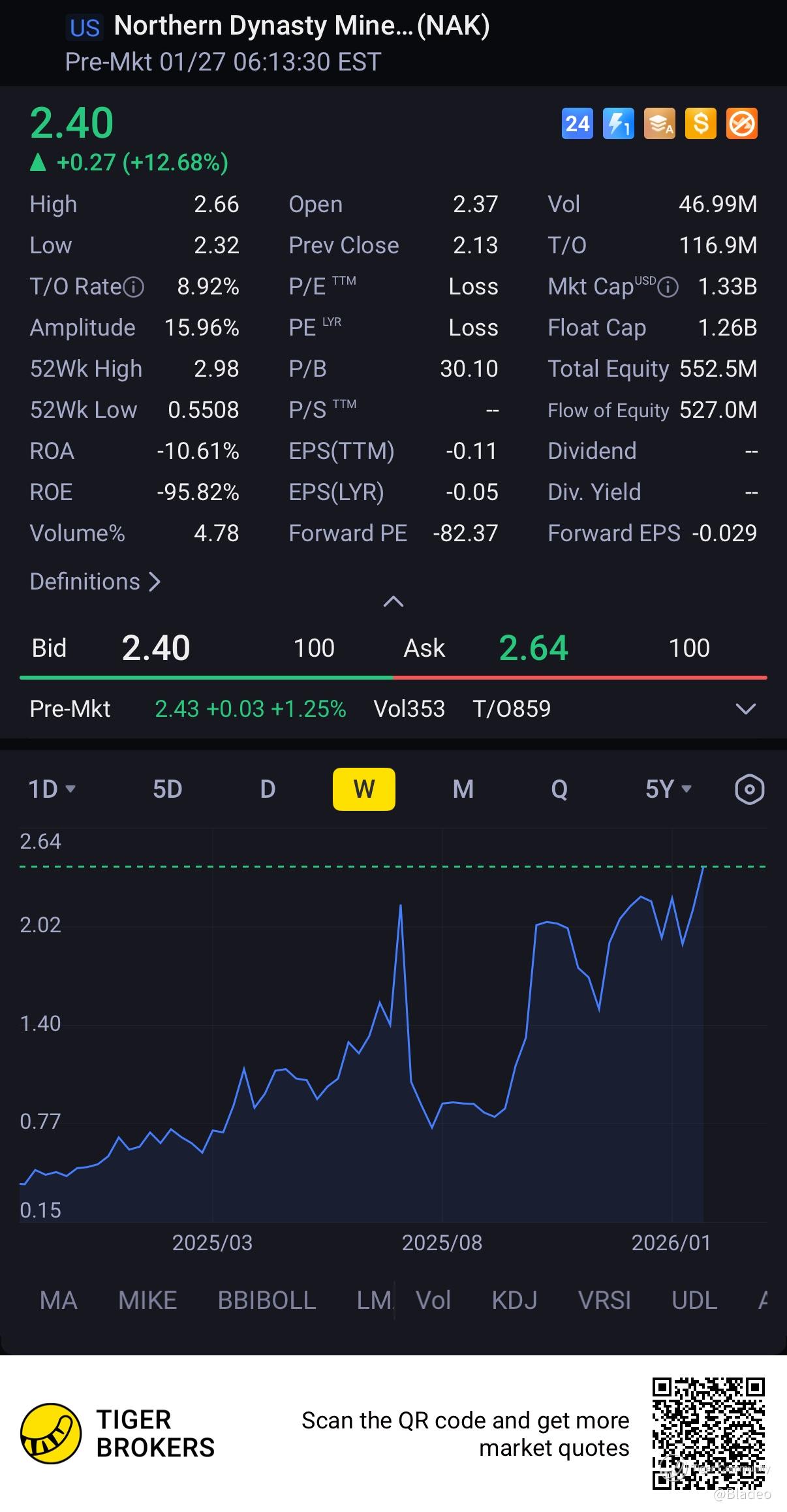Show the Vol sub-indicator

coord(433,1300)
